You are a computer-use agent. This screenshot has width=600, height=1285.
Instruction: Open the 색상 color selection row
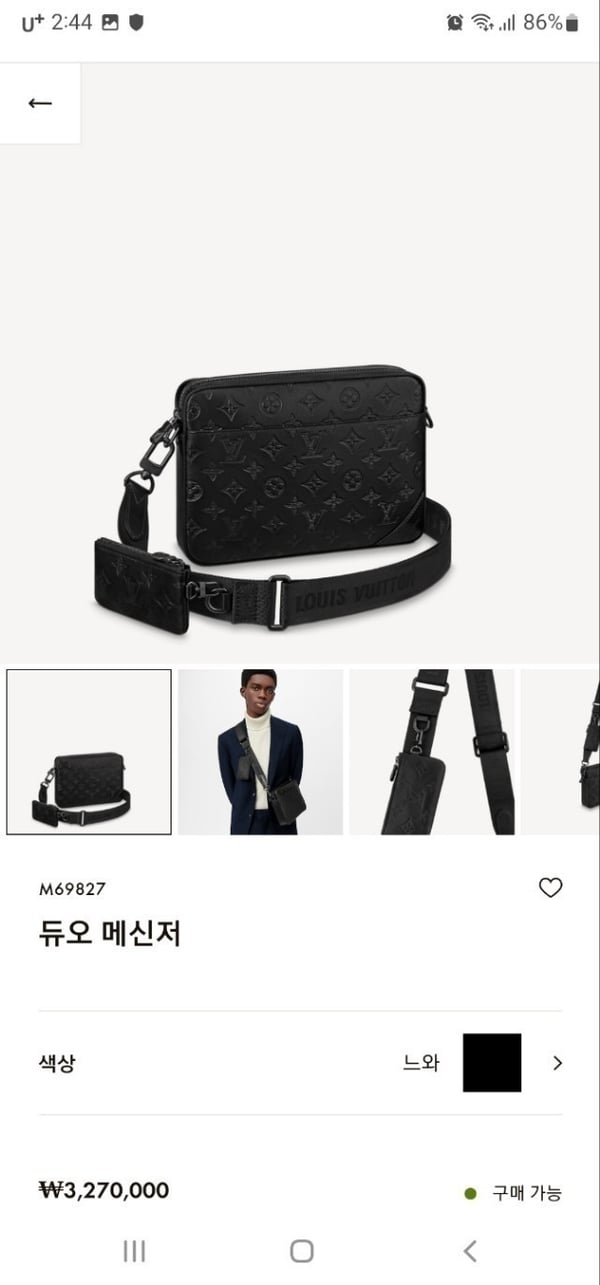(300, 1063)
